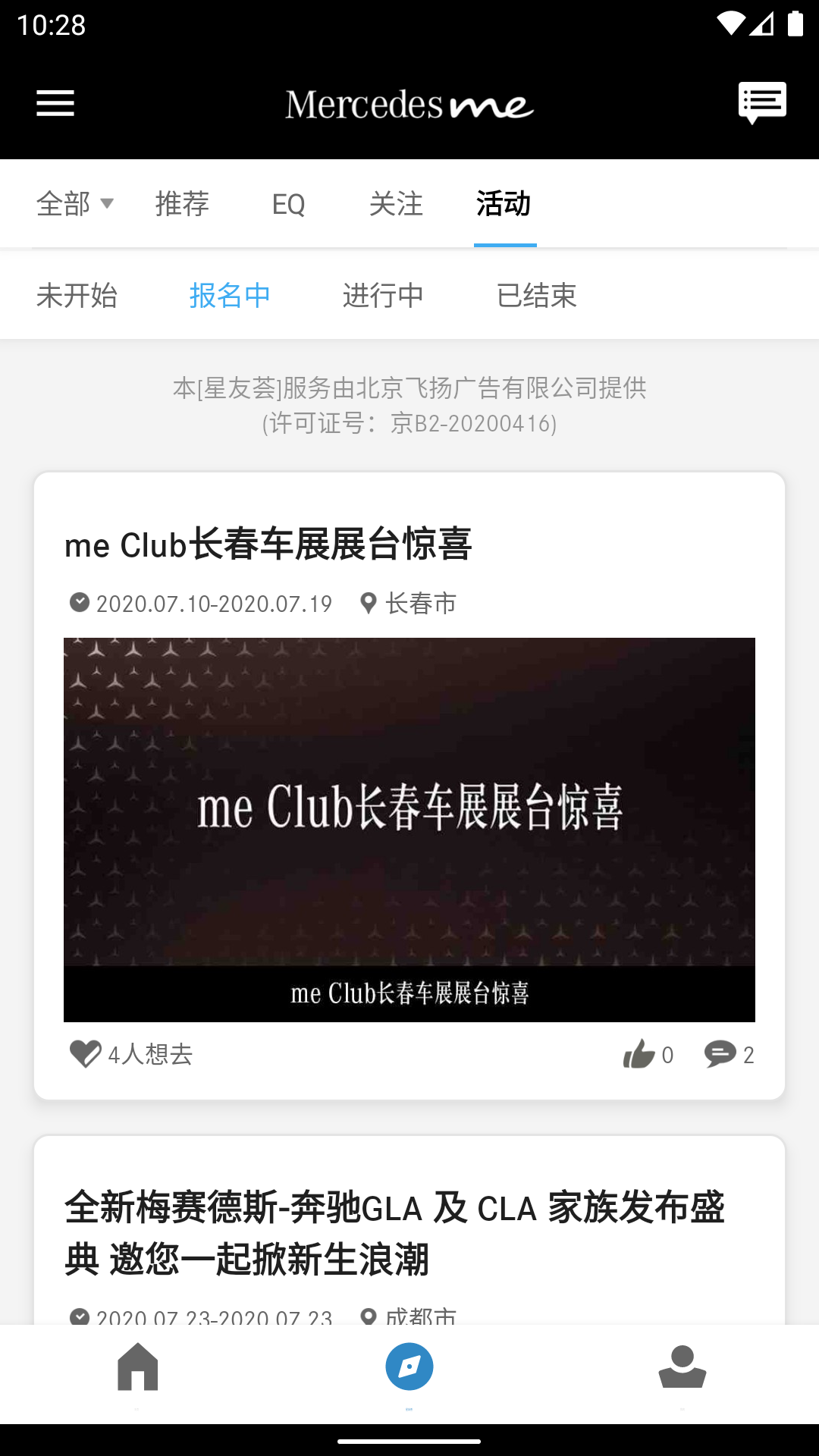819x1456 pixels.
Task: Open the GLA 及 CLA 家族发布盛典 card
Action: pyautogui.click(x=394, y=1232)
